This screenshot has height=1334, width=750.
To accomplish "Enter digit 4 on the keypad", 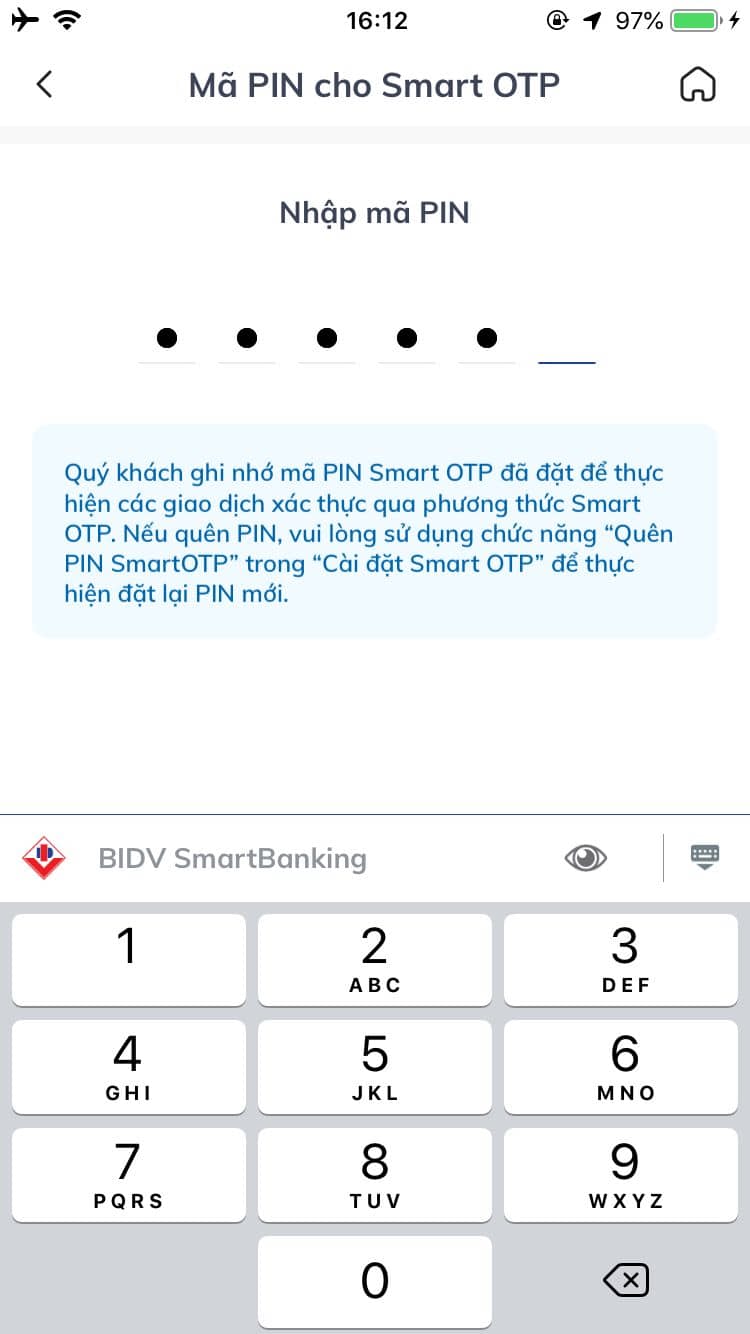I will [129, 1067].
